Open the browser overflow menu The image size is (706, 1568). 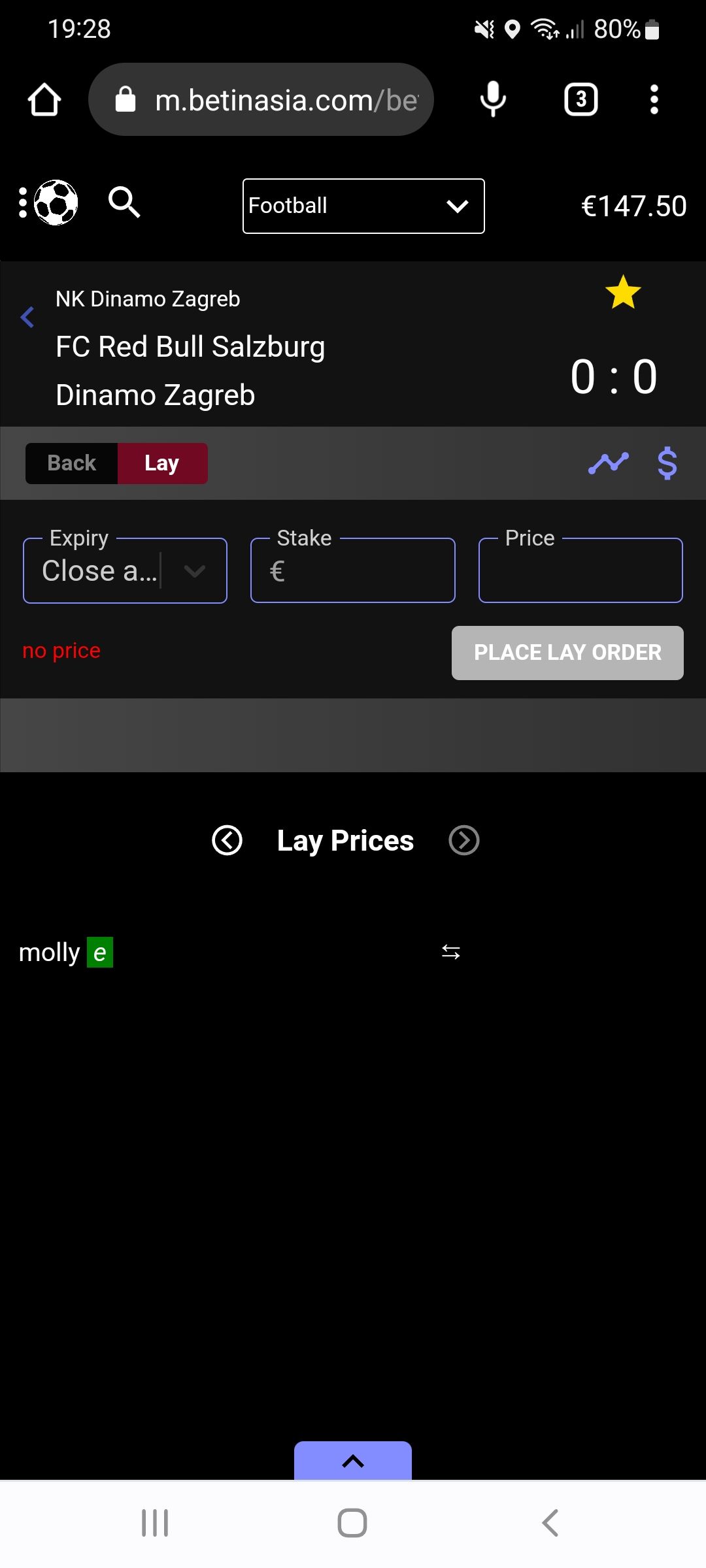[654, 100]
